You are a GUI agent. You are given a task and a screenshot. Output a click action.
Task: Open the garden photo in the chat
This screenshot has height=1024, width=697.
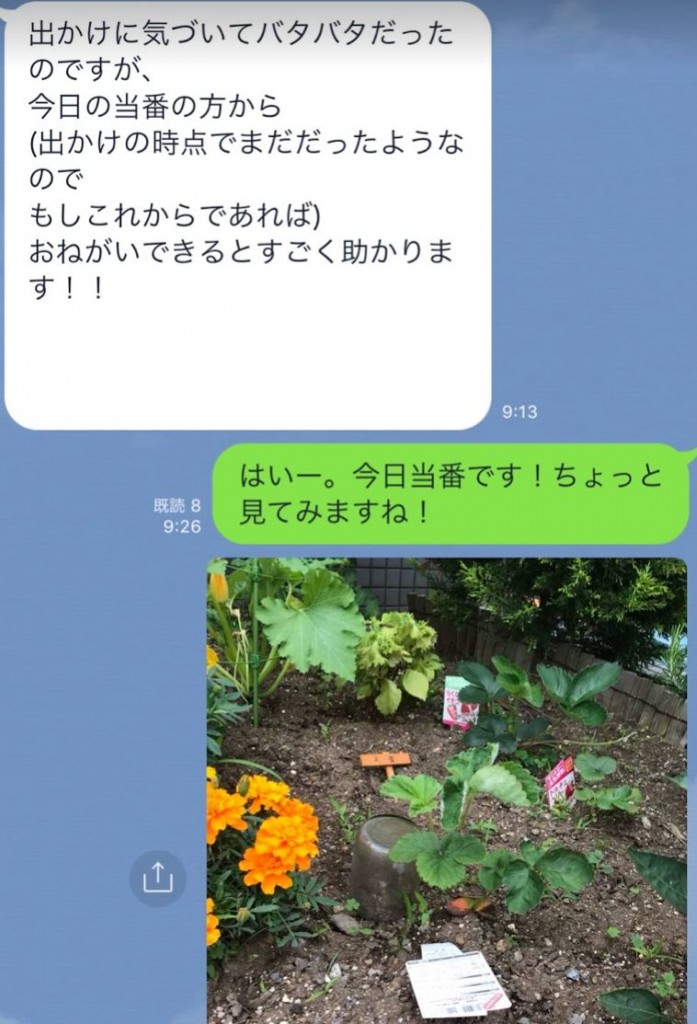coord(447,790)
